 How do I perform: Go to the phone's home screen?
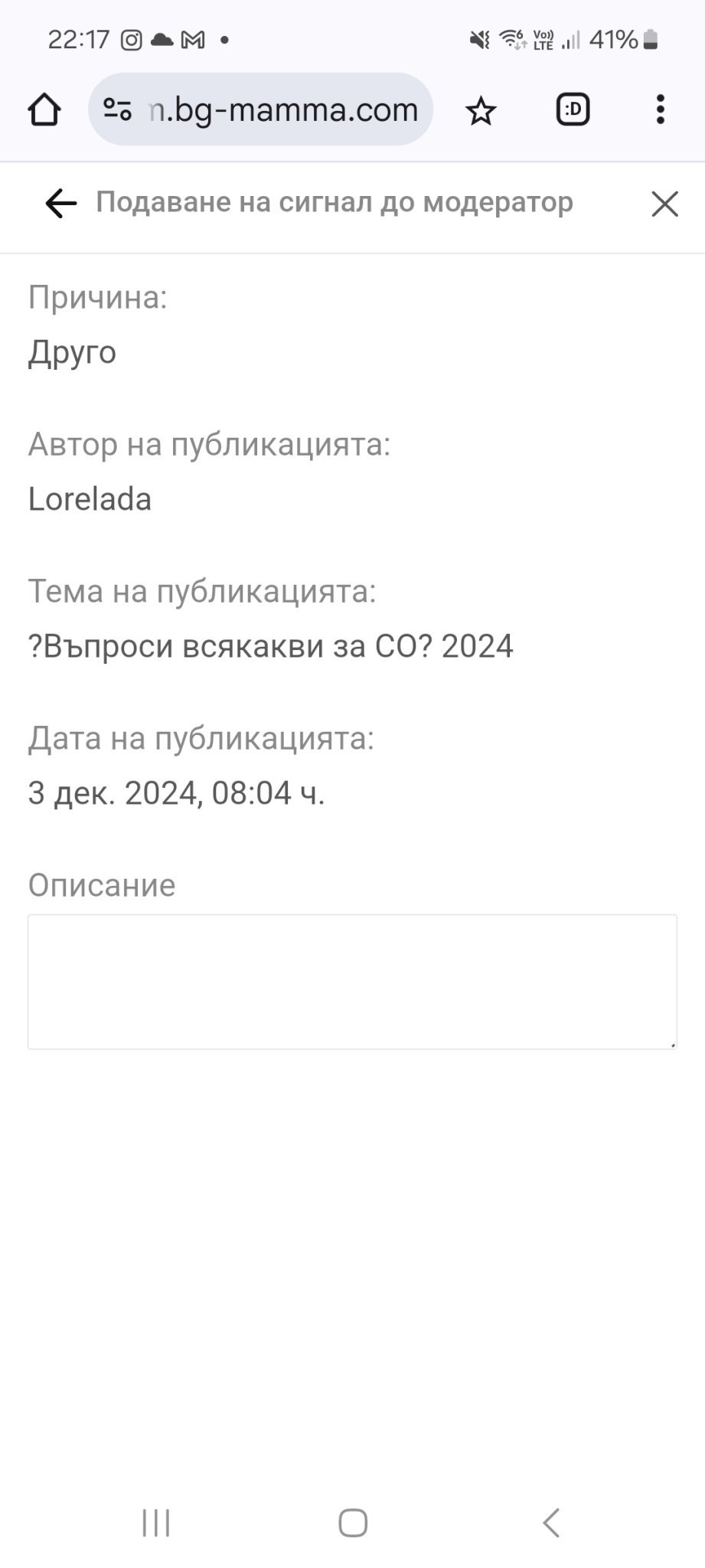pos(353,1523)
